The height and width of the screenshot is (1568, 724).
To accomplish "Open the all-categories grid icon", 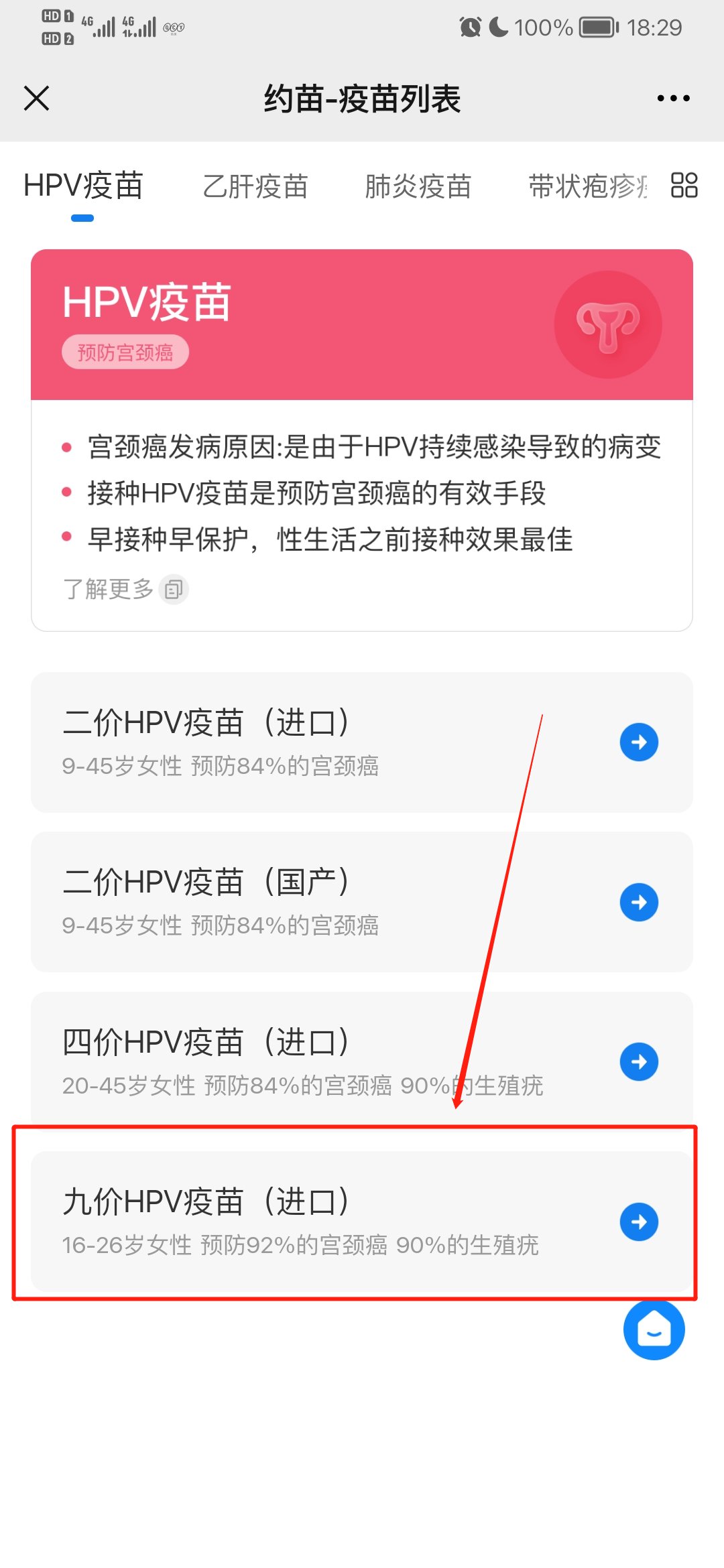I will click(684, 186).
